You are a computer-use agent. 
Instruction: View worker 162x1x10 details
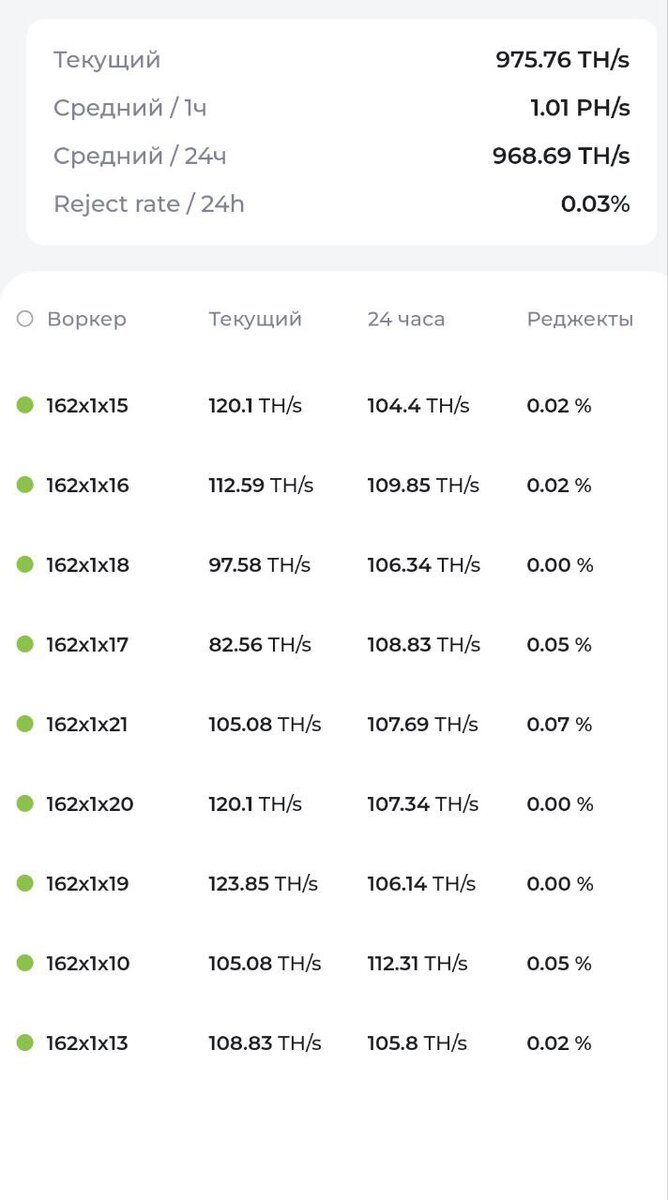(x=334, y=963)
